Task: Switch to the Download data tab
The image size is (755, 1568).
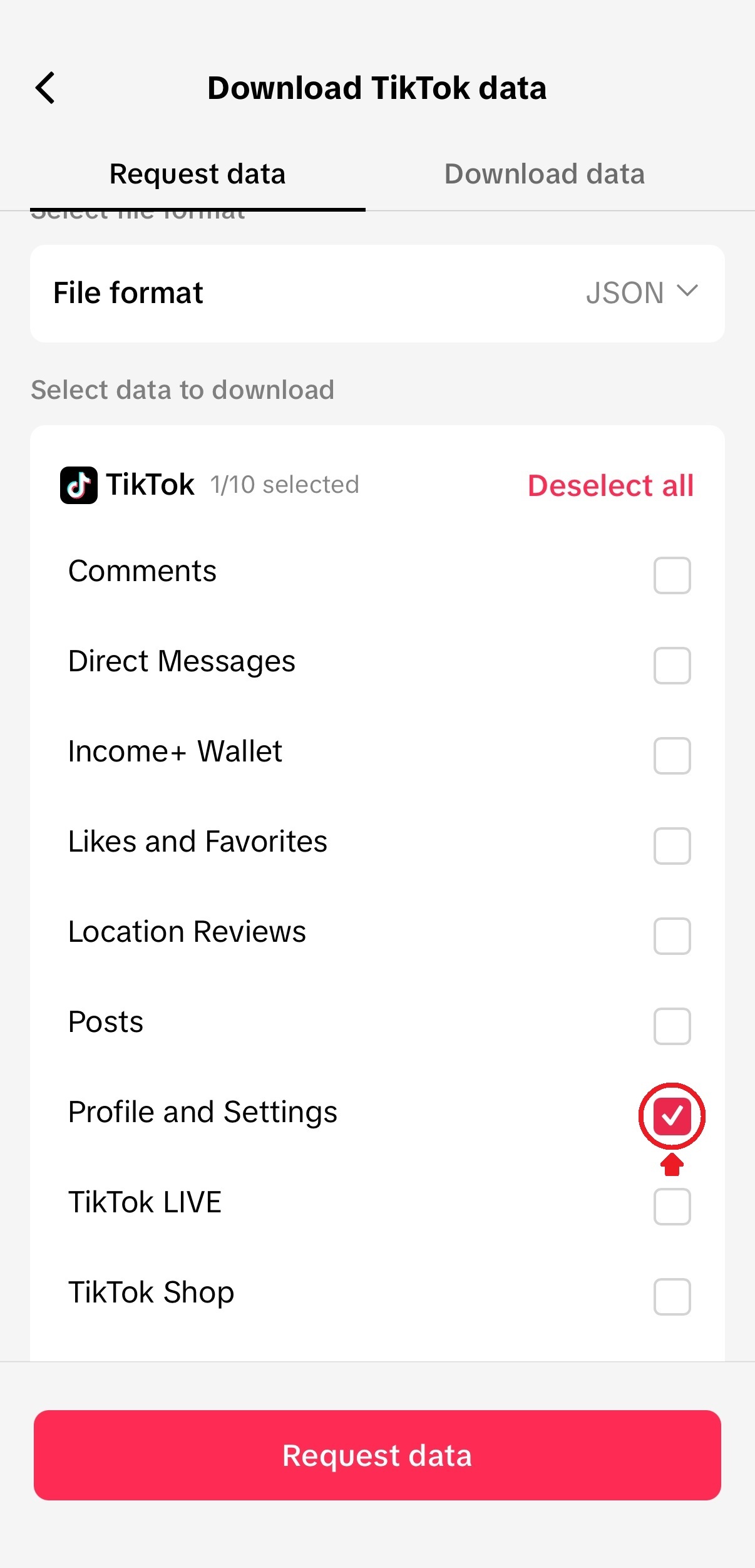Action: 544,173
